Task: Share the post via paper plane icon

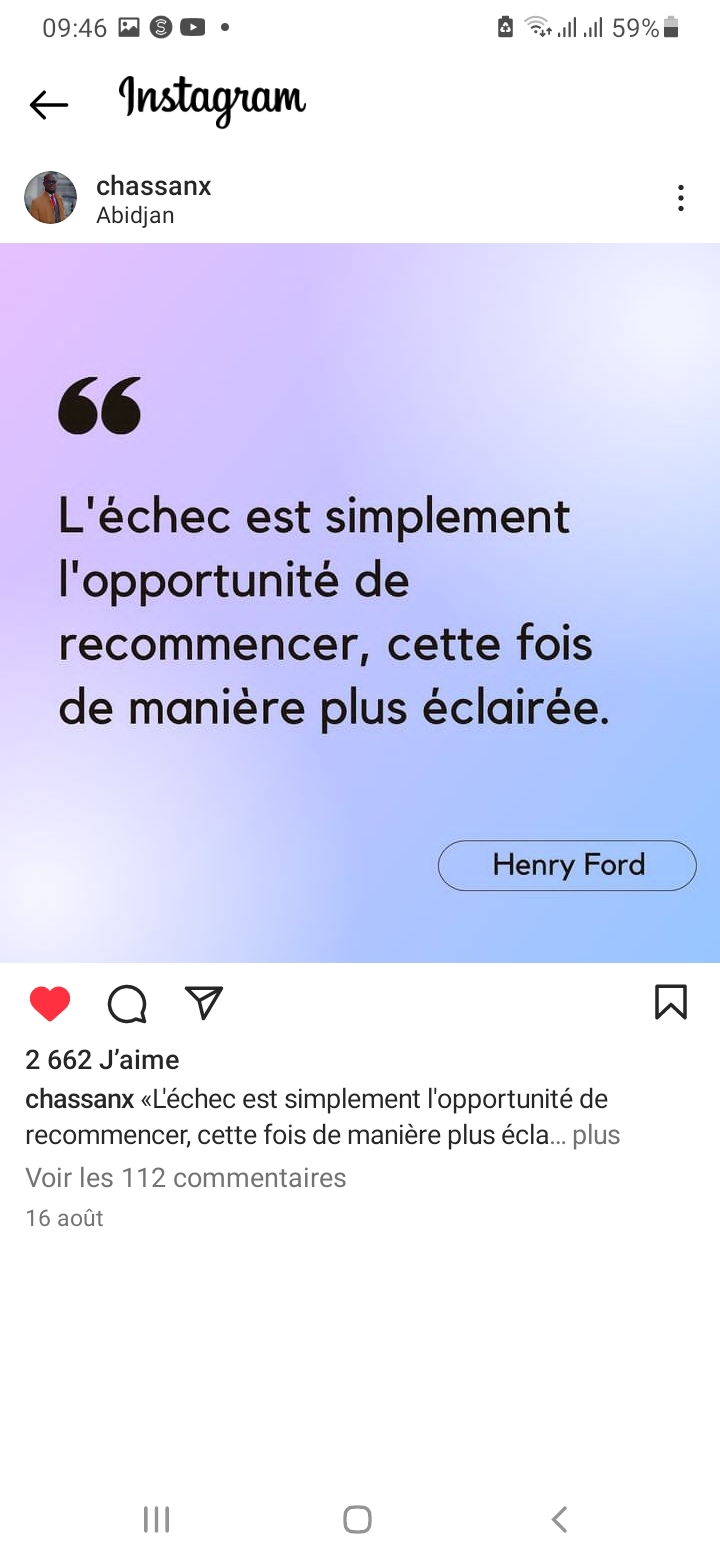Action: point(204,1002)
